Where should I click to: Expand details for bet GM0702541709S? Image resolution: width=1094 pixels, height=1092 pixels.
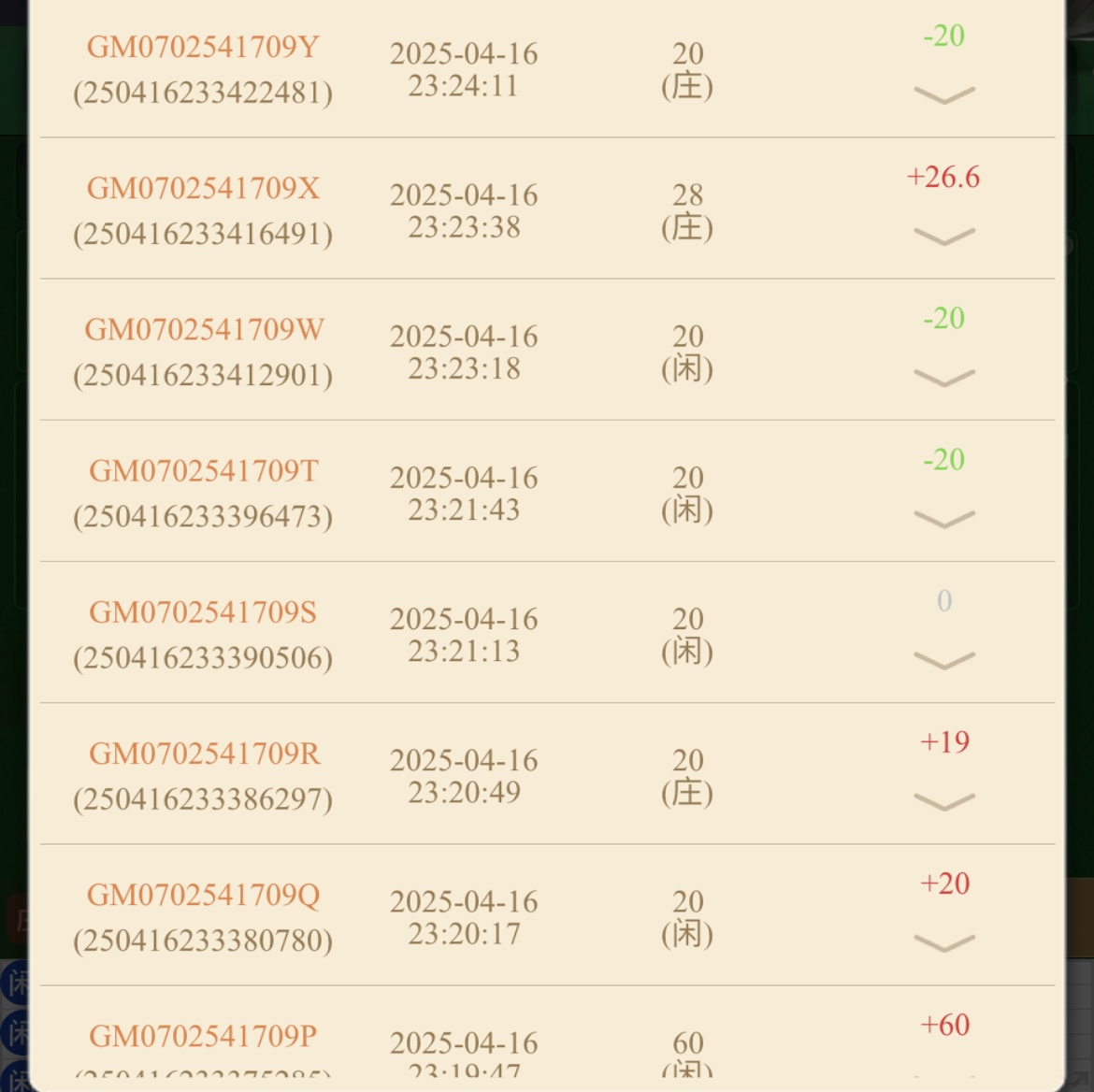pos(943,660)
